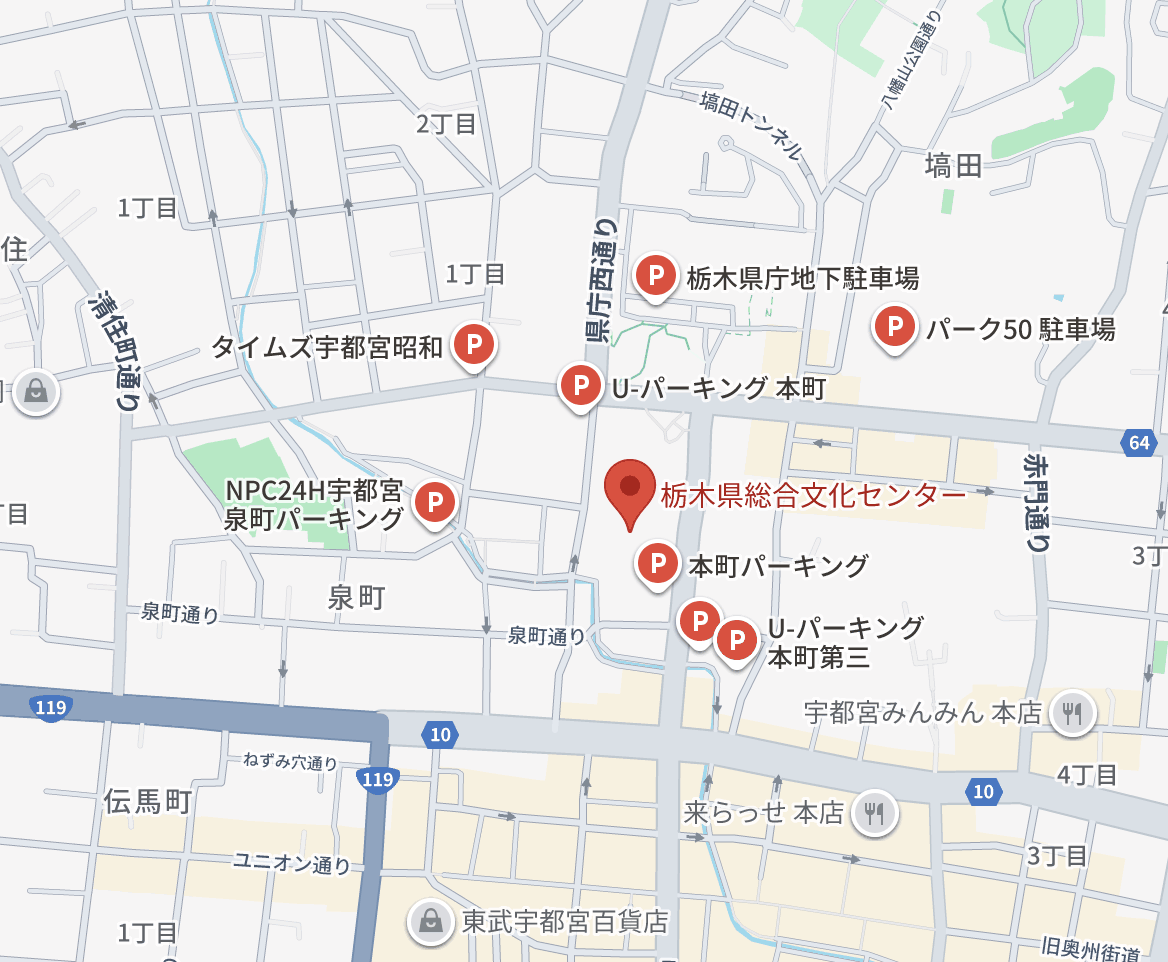
Task: Tap the パーク50 駐車場 parking marker
Action: [895, 326]
